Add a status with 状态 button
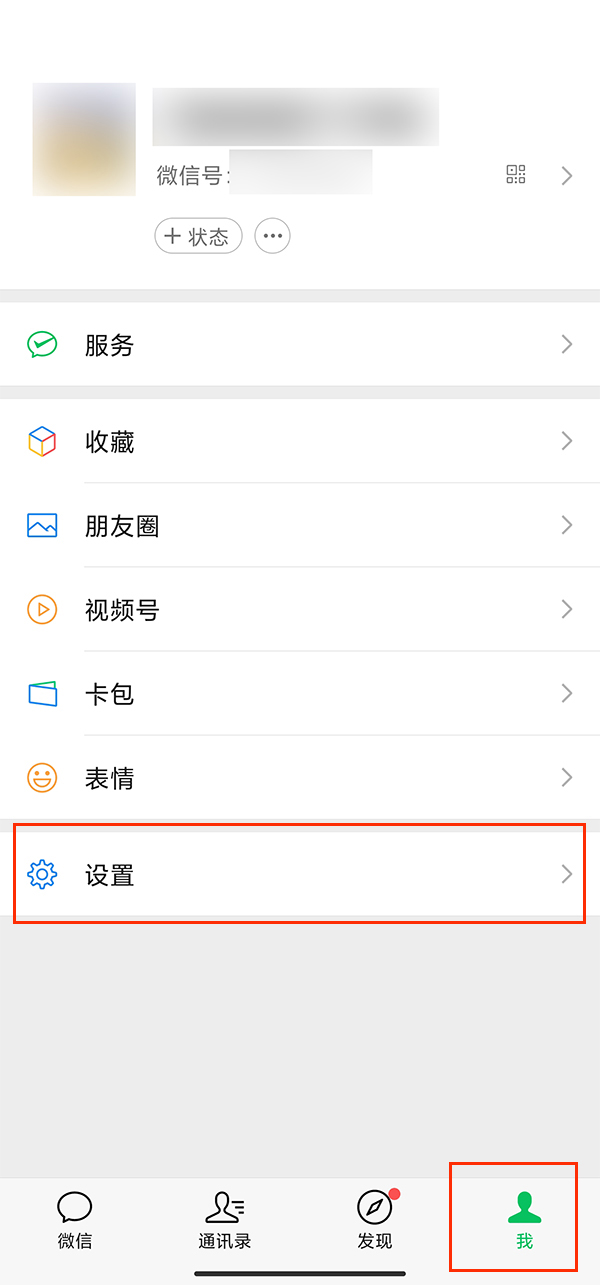 [198, 236]
